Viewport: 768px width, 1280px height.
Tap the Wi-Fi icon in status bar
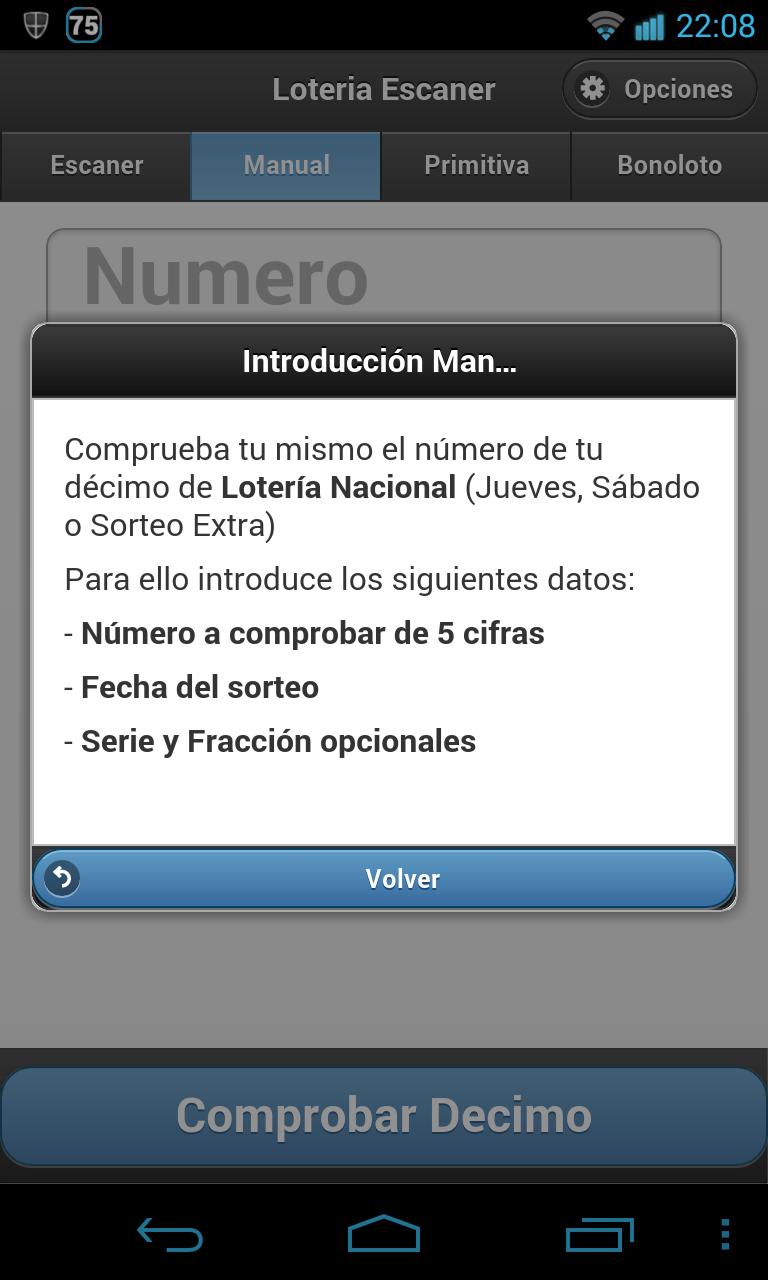coord(604,24)
